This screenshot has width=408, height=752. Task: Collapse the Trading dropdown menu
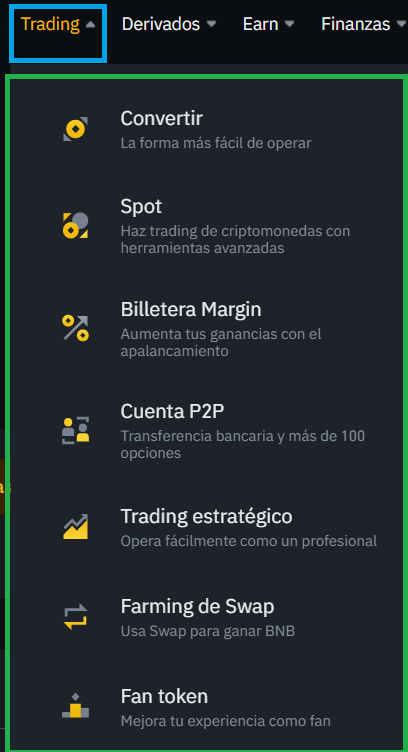click(58, 24)
